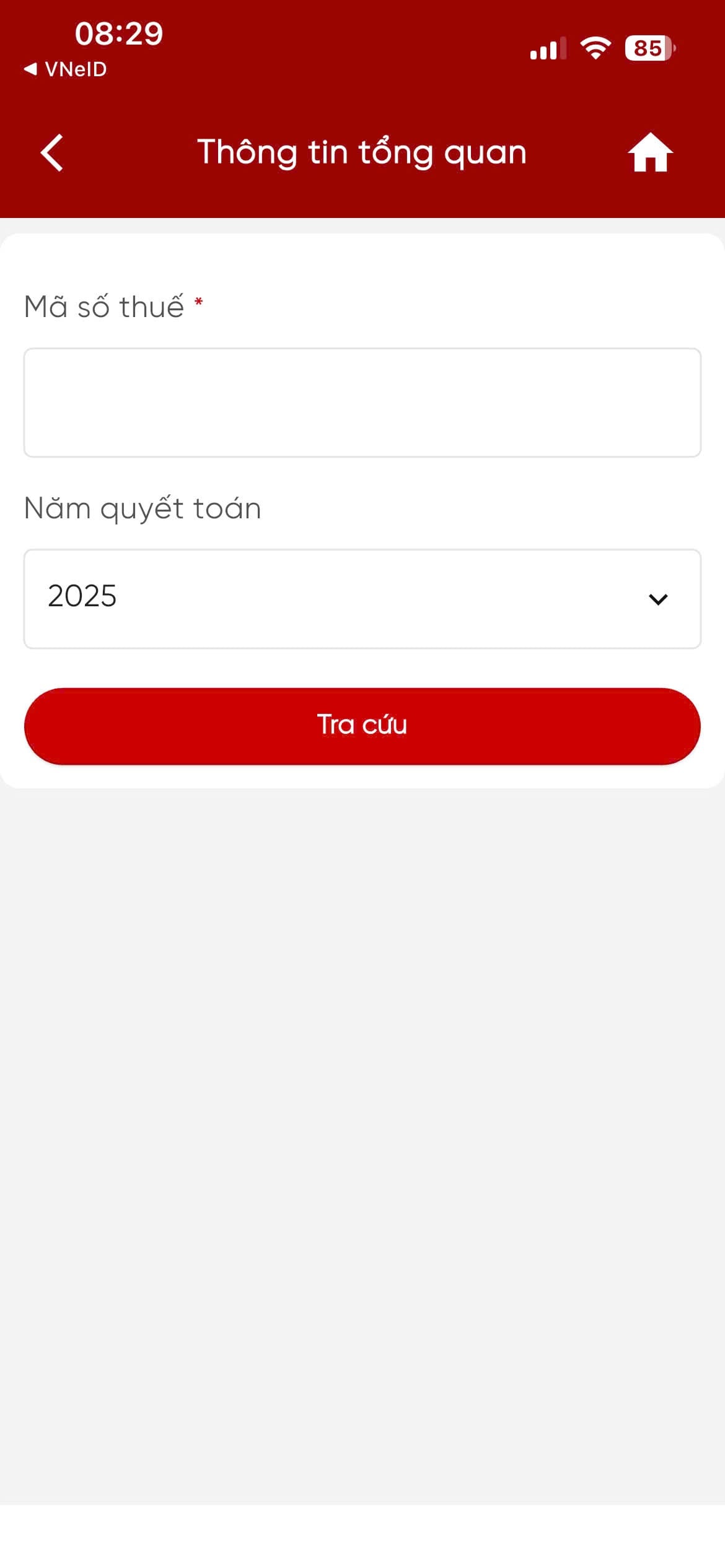The image size is (725, 1568).
Task: Tap the clock showing 08:29
Action: coord(119,34)
